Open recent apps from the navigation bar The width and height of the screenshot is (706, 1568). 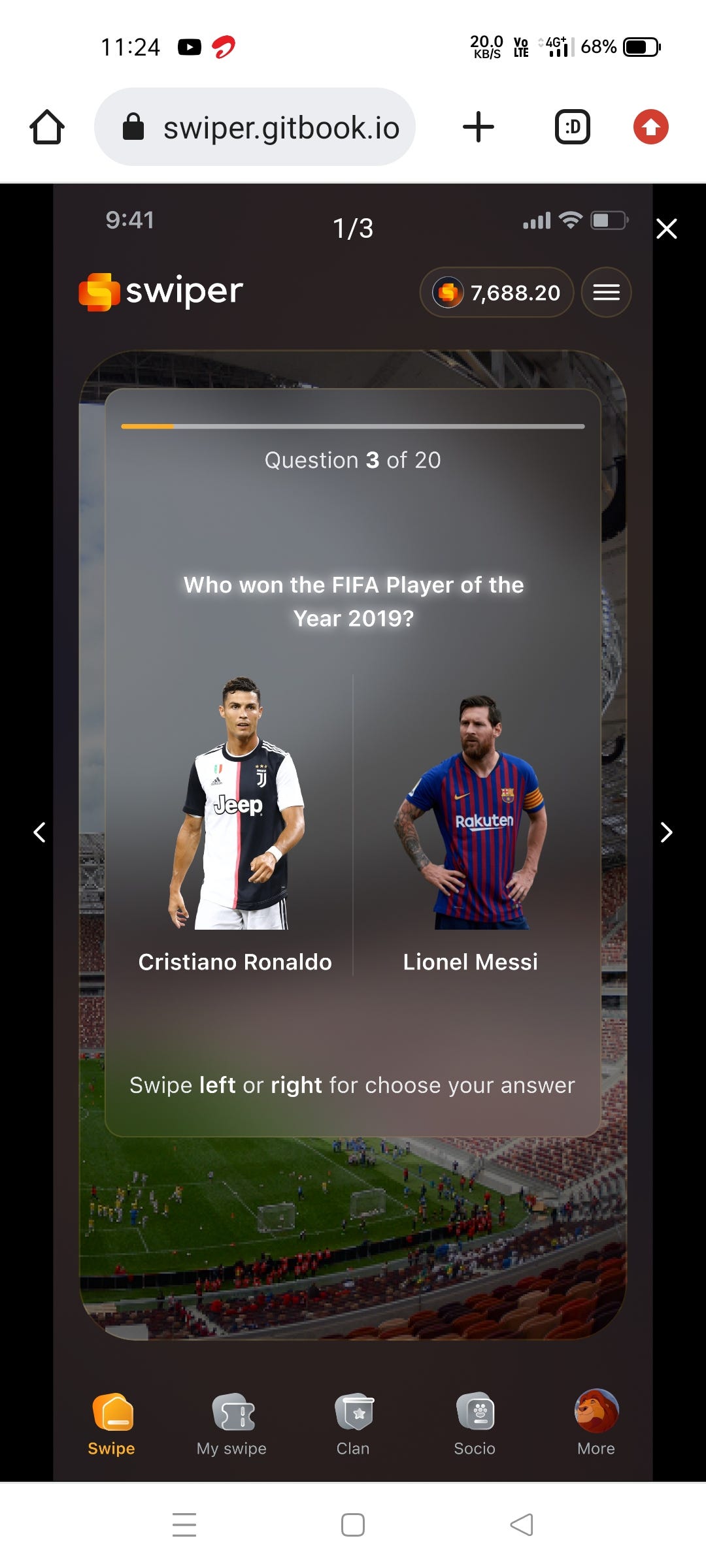tap(184, 1525)
